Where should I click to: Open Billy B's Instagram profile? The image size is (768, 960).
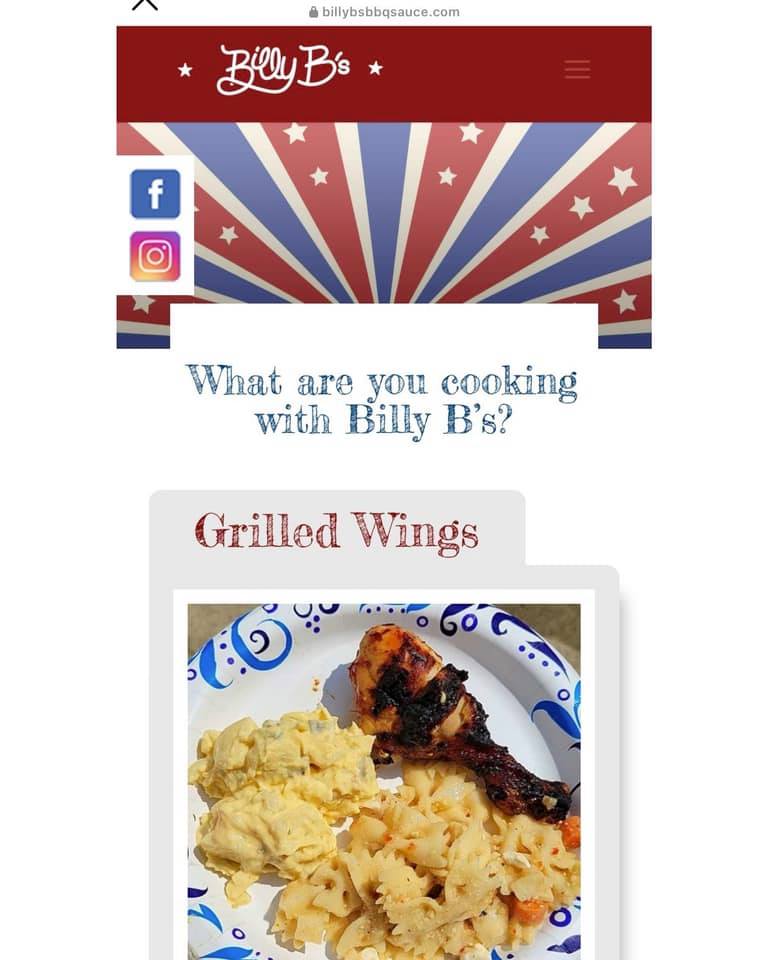(155, 256)
